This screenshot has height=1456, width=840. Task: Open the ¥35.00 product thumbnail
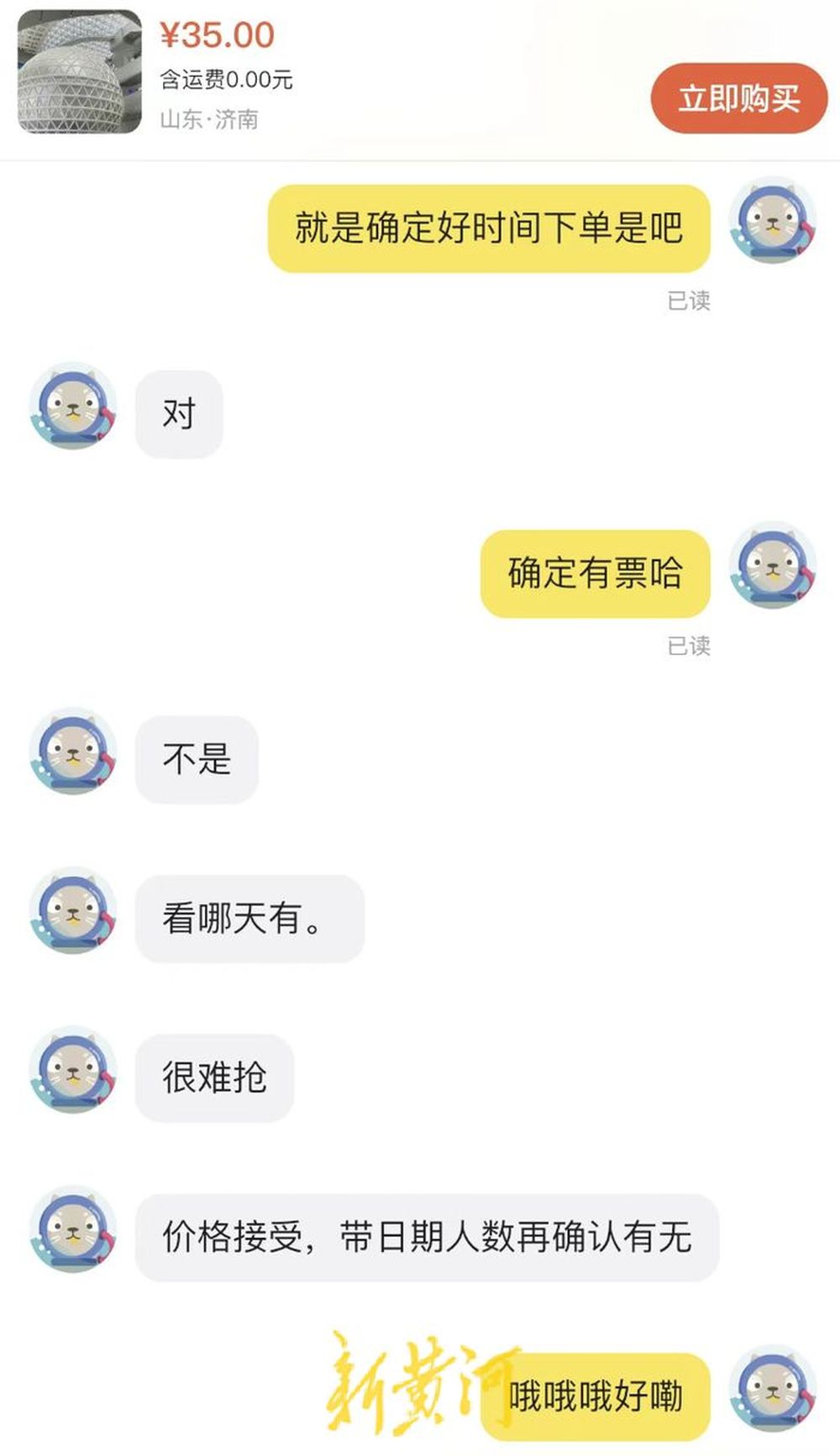[81, 71]
